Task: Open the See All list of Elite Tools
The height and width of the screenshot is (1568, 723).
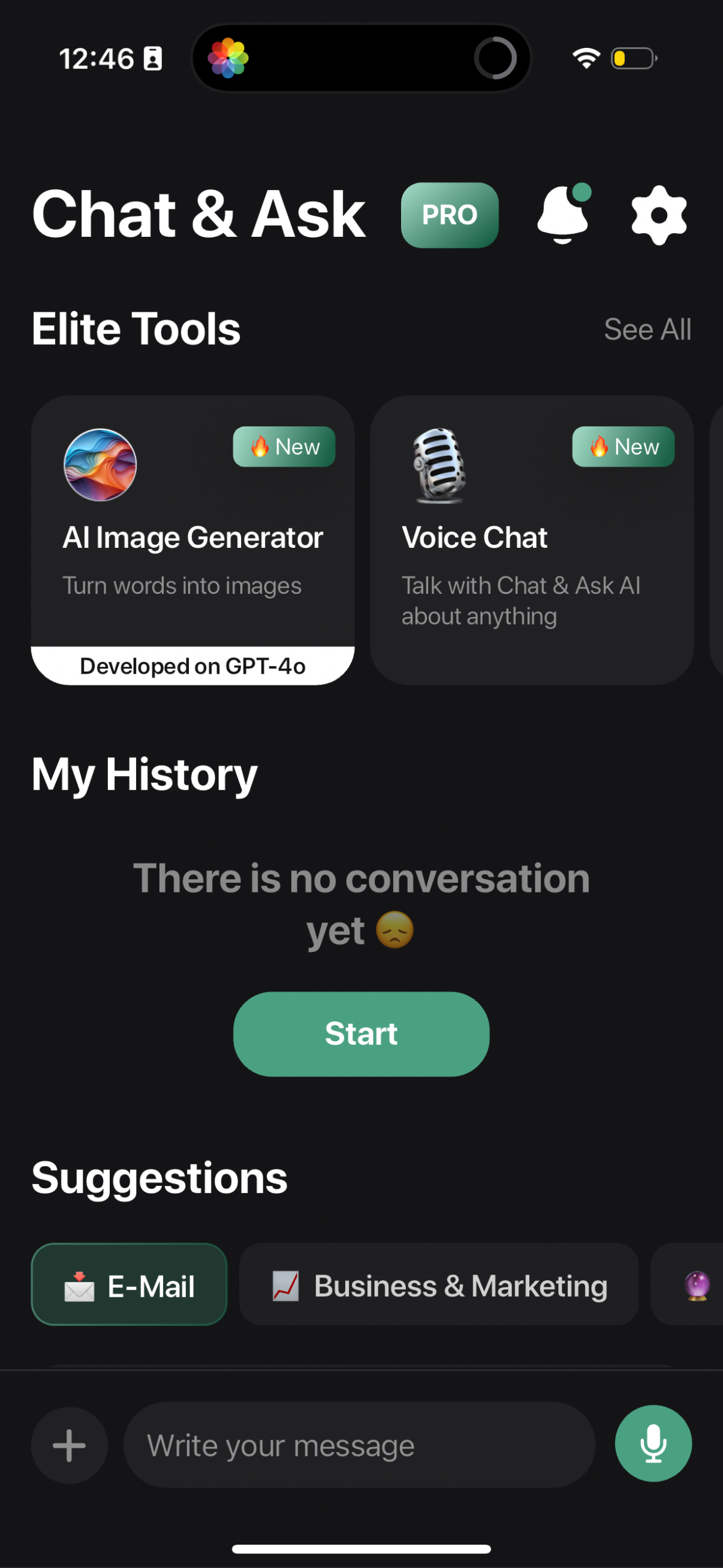Action: pos(647,329)
